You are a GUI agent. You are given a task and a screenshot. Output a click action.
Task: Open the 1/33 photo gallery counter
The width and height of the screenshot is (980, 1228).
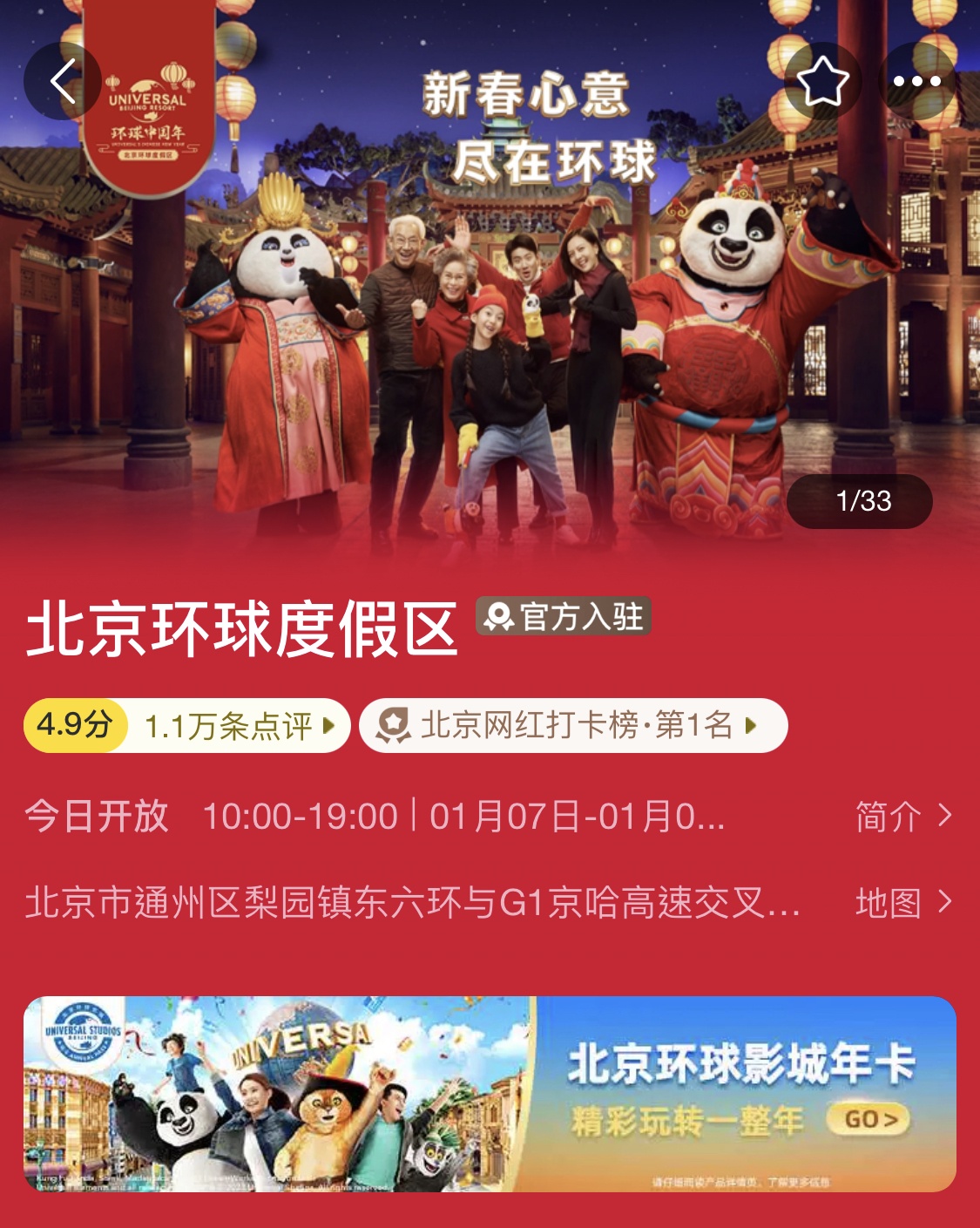click(x=860, y=501)
